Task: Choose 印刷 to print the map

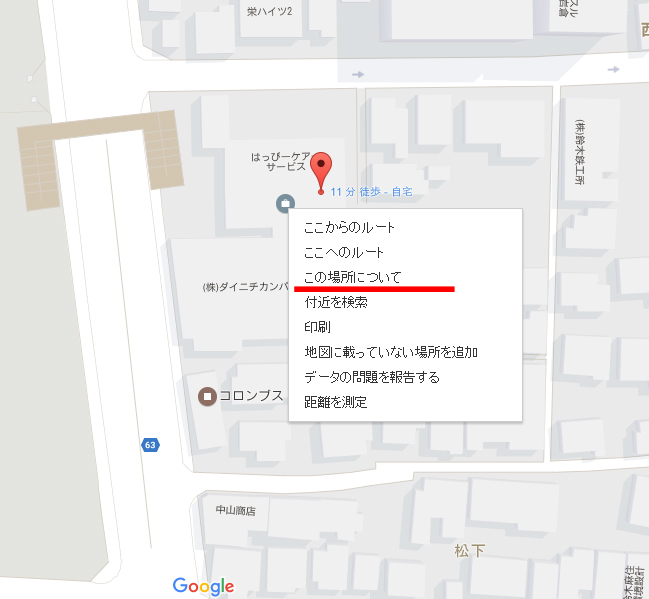Action: click(x=317, y=327)
